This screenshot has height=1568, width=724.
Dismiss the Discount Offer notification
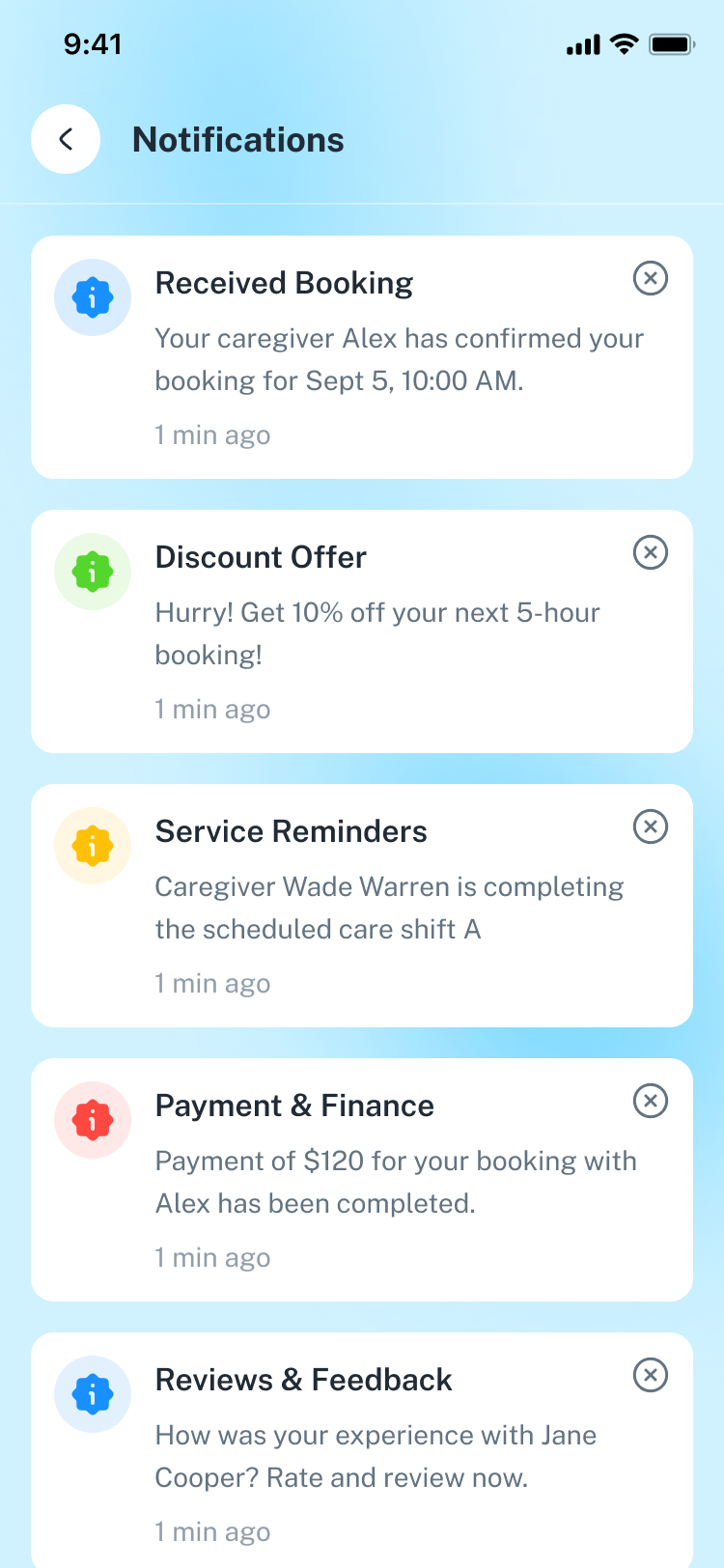point(651,552)
